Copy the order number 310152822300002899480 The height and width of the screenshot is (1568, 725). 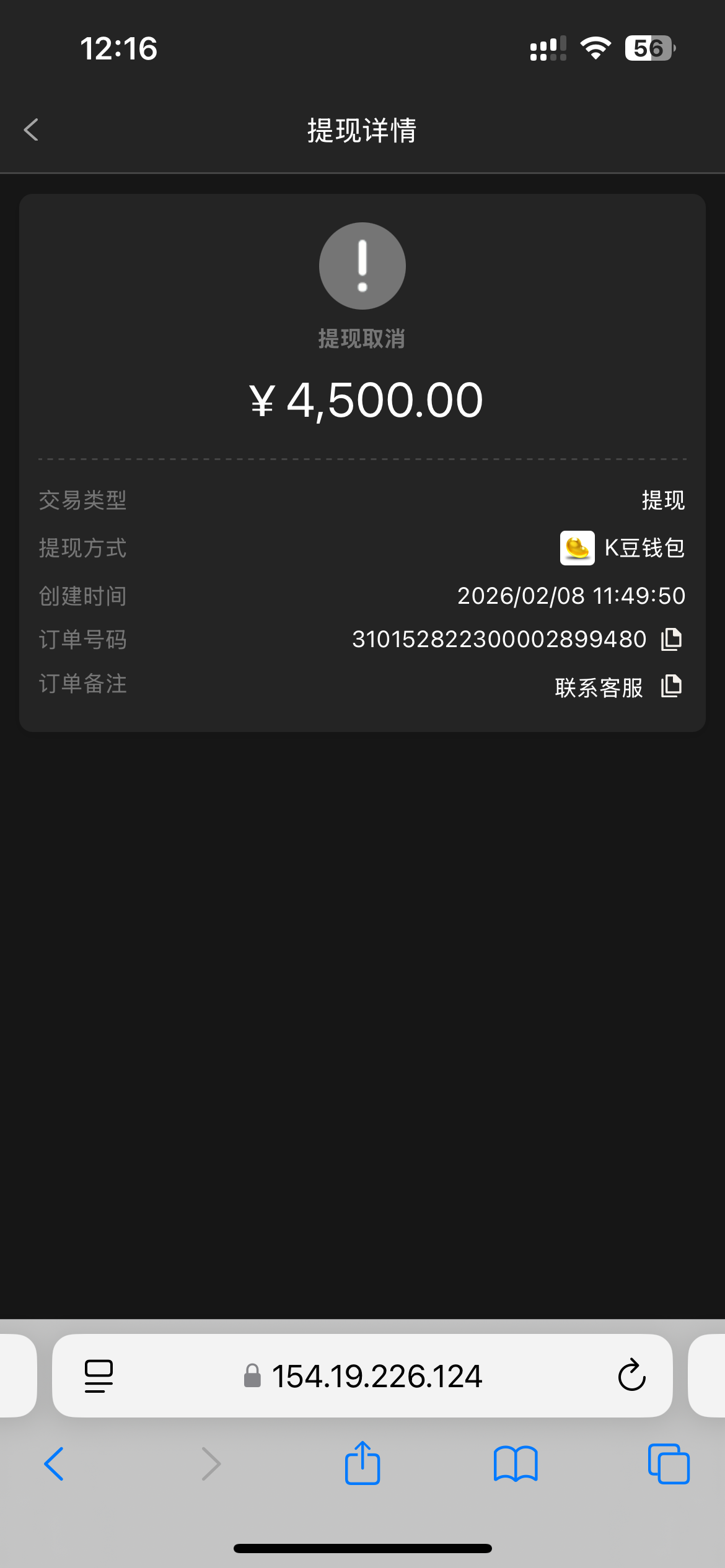click(672, 639)
